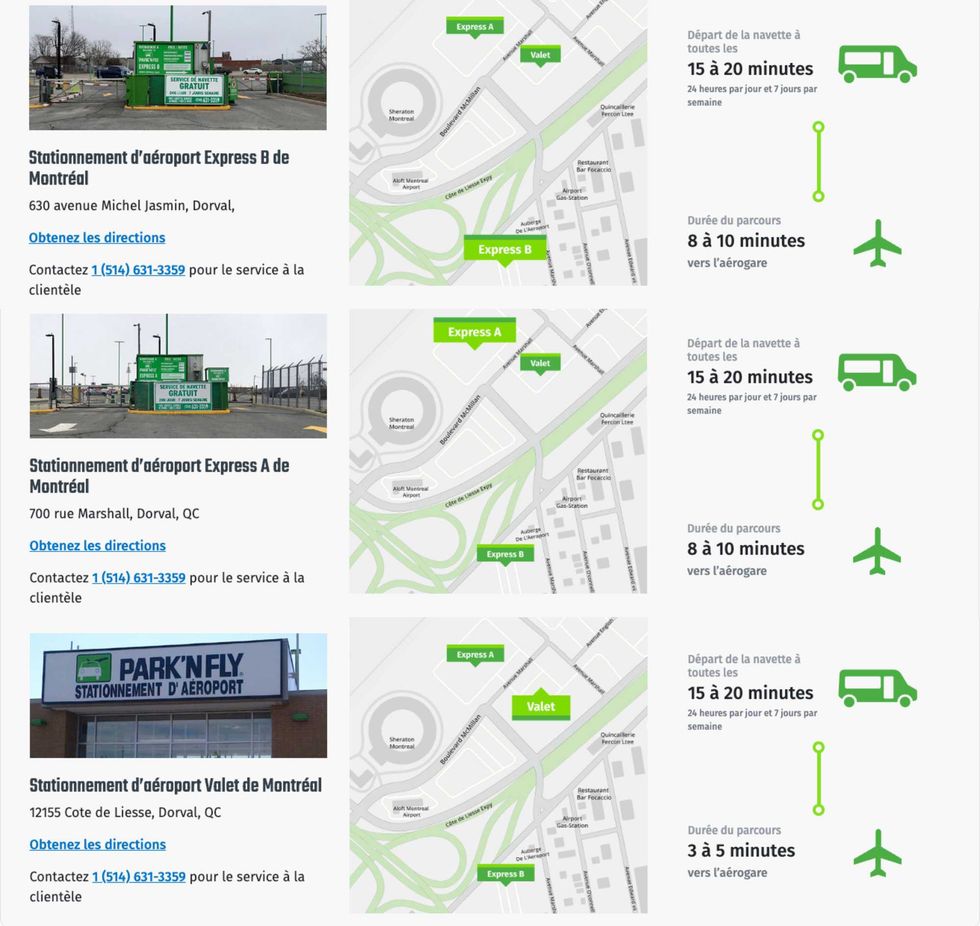Open directions link for Express B parking

tap(97, 238)
